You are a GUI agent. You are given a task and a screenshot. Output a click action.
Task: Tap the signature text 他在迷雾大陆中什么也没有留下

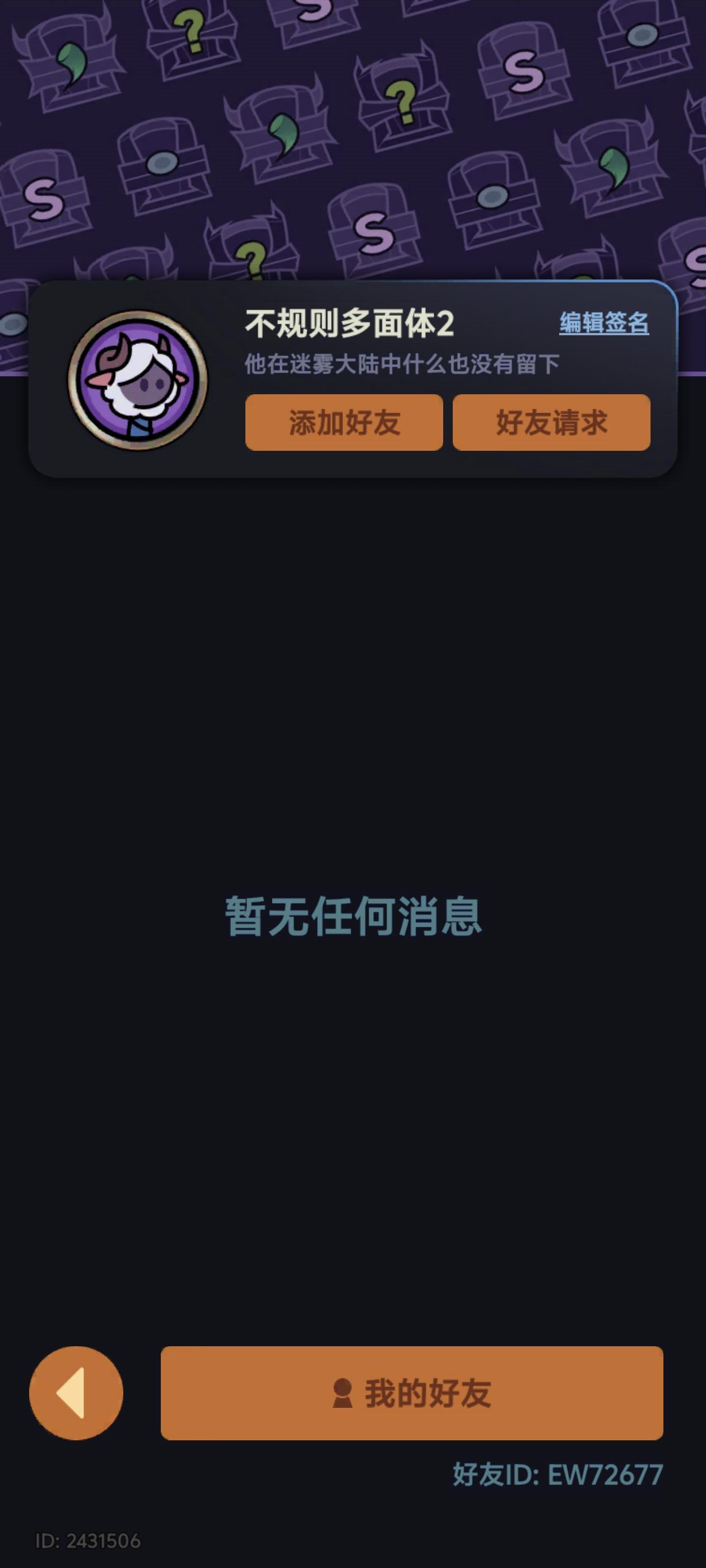coord(402,362)
